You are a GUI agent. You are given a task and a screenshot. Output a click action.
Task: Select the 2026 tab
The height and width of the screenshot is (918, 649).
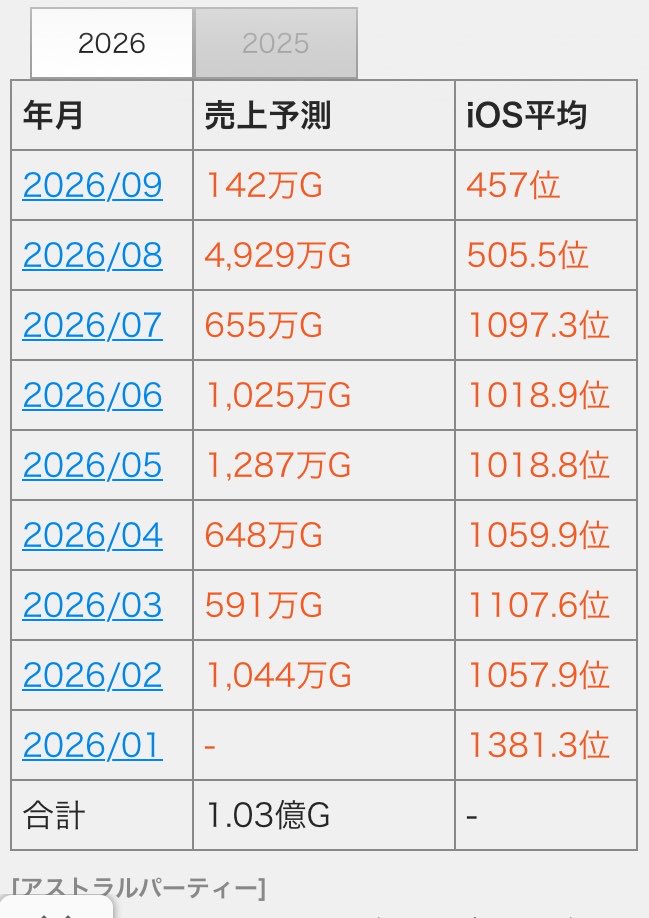(112, 43)
